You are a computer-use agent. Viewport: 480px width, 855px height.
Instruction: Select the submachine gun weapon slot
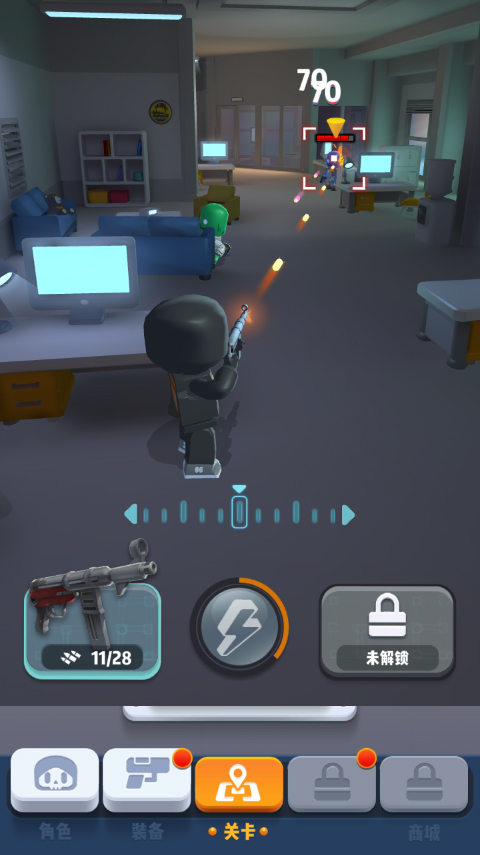(92, 631)
